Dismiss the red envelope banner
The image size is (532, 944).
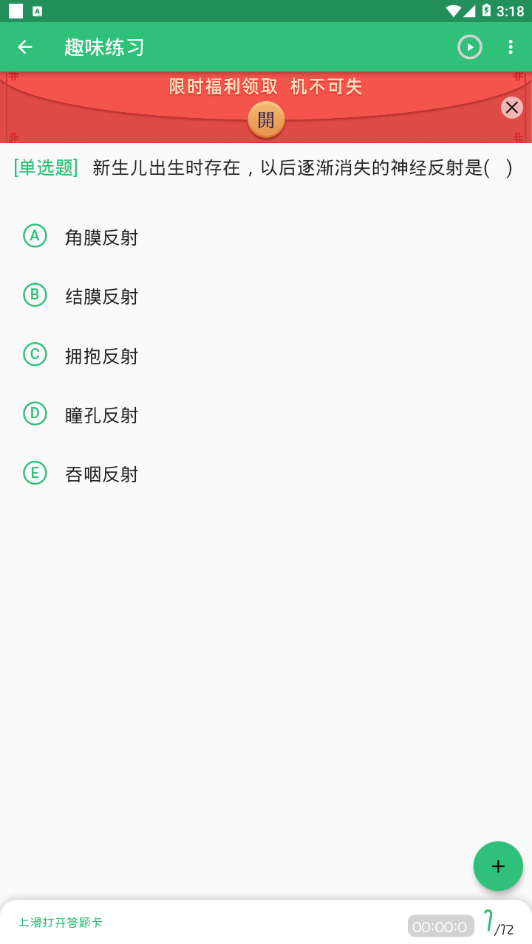tap(512, 107)
